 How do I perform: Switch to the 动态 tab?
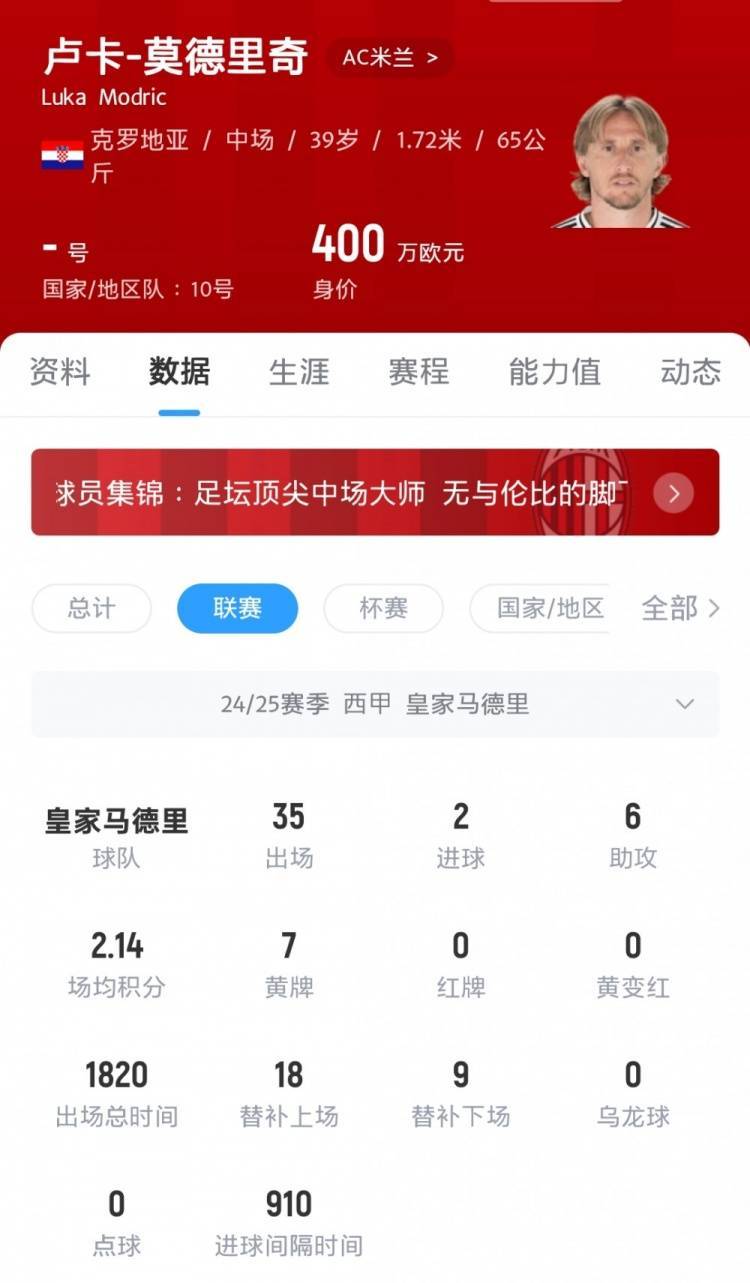coord(690,372)
